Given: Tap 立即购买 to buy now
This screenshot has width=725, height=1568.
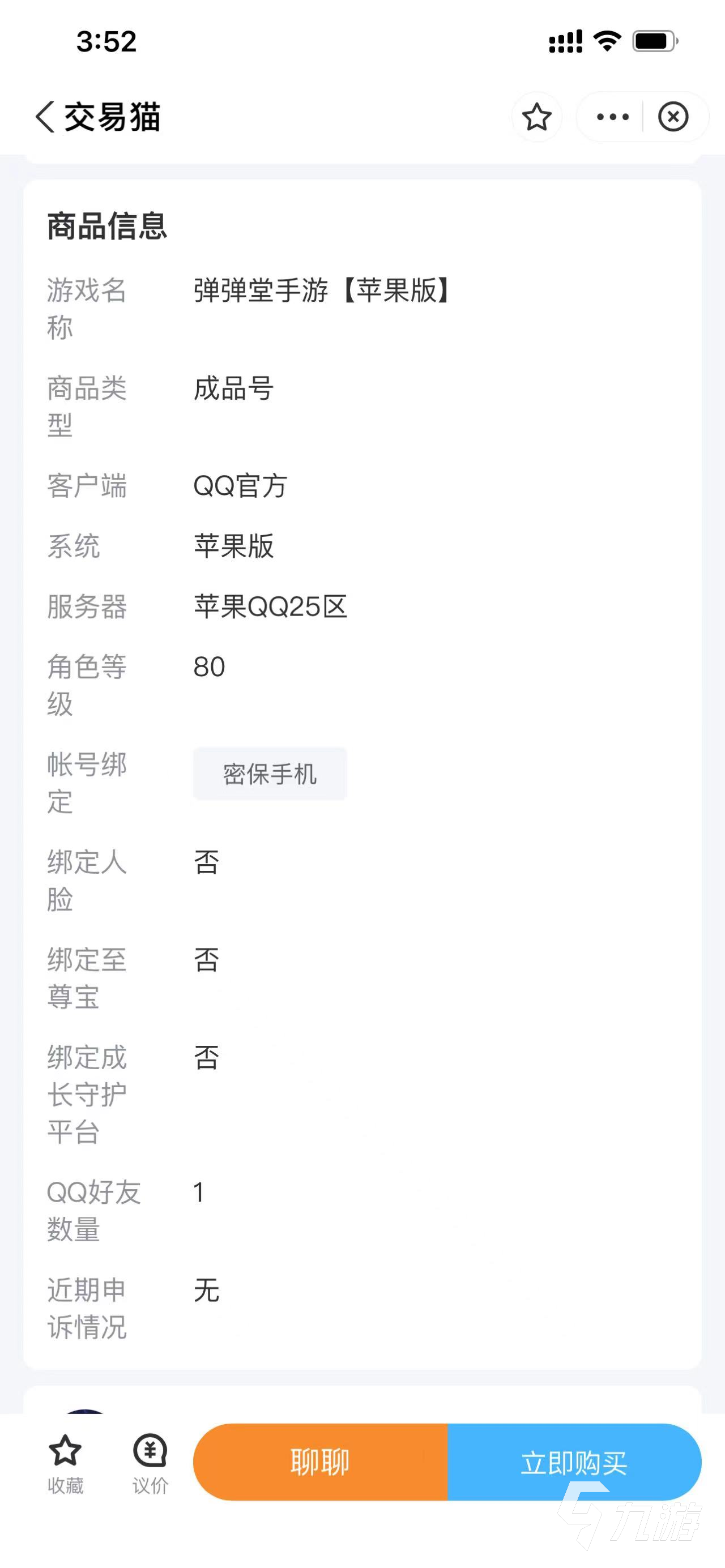Looking at the screenshot, I should pos(574,1462).
